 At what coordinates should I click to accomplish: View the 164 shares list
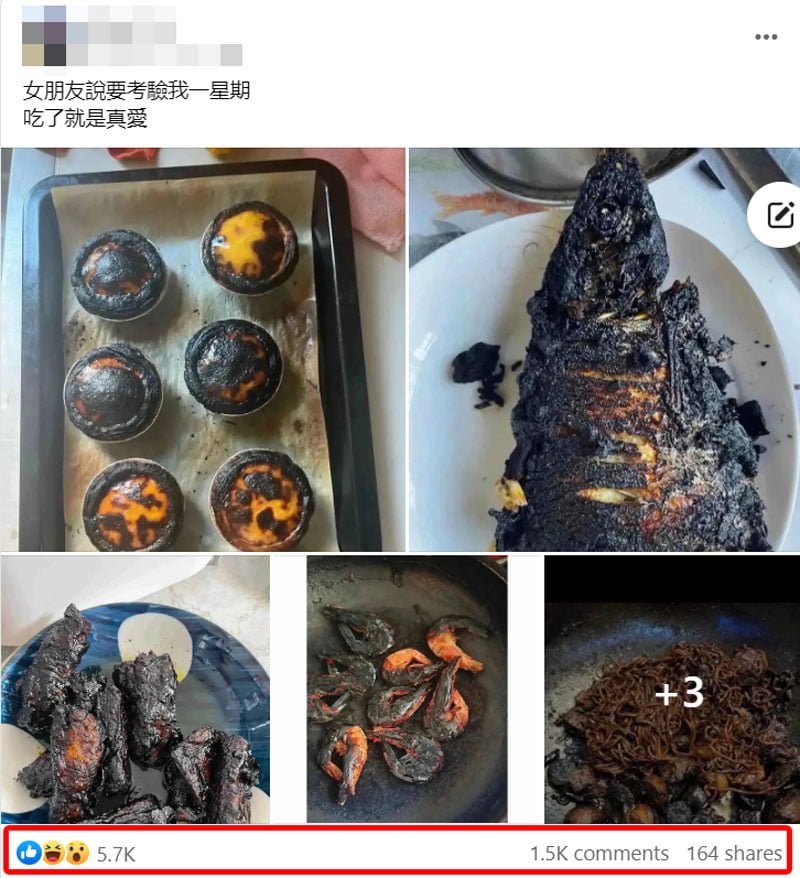(734, 853)
